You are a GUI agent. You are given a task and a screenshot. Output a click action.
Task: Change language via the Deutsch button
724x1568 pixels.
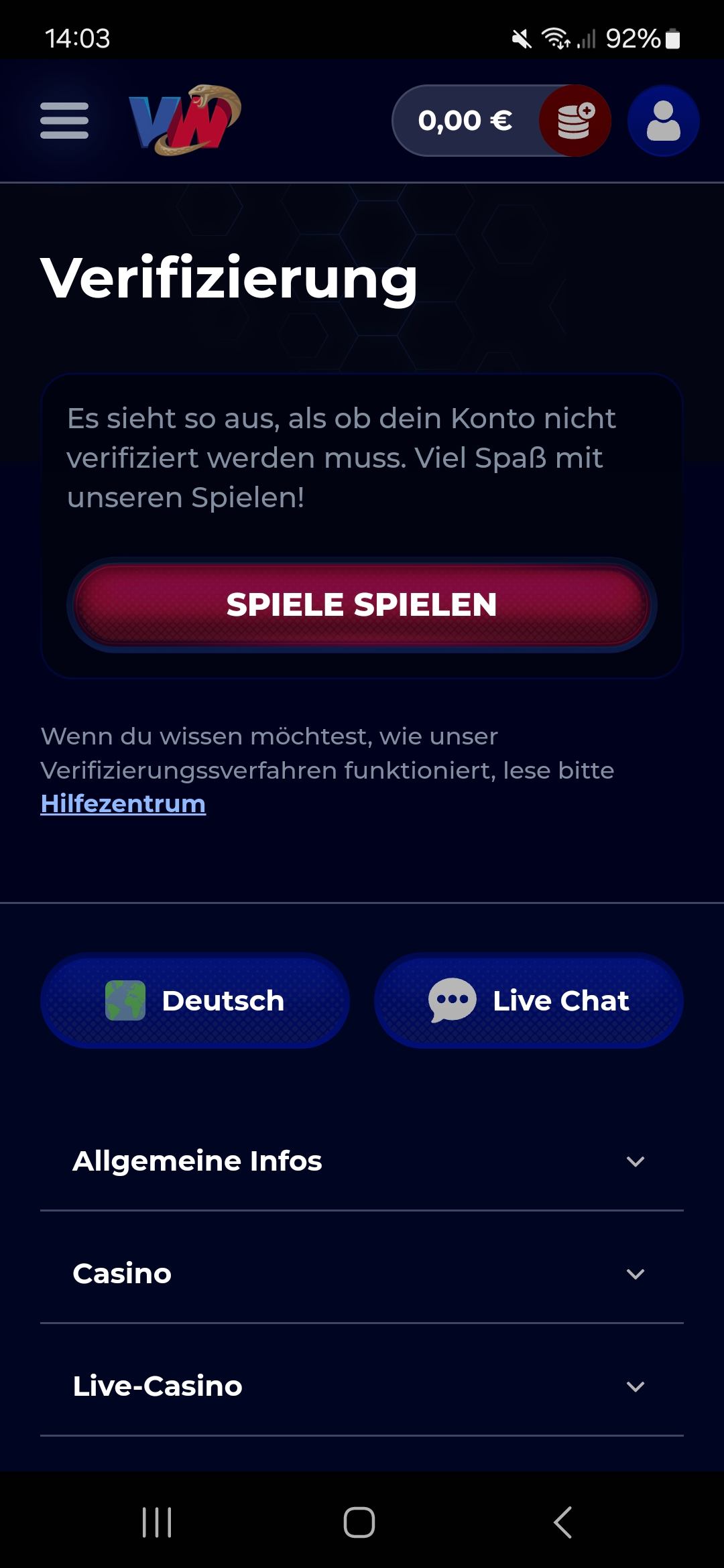coord(195,1000)
